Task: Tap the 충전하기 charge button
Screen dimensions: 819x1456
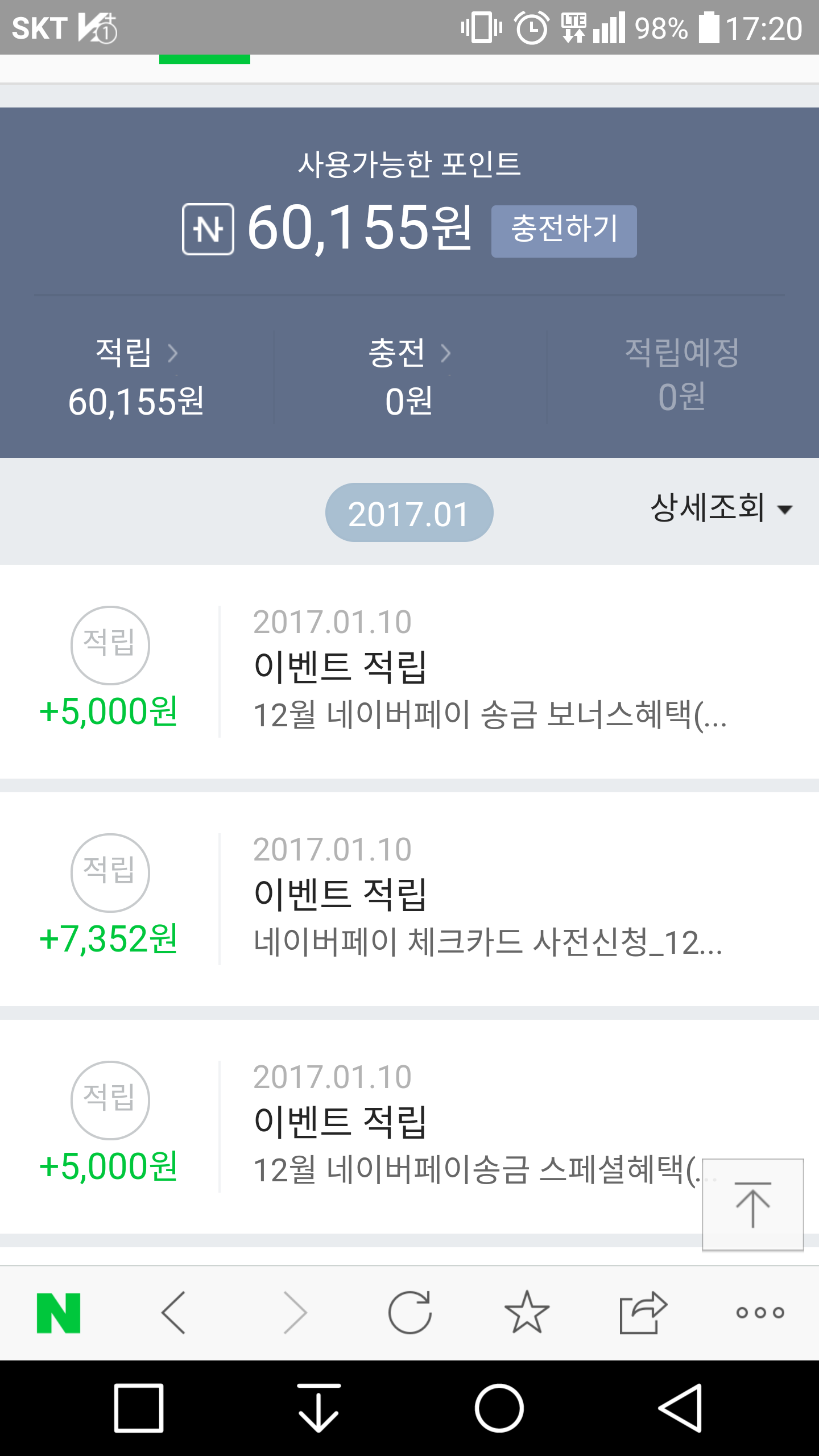Action: [564, 231]
